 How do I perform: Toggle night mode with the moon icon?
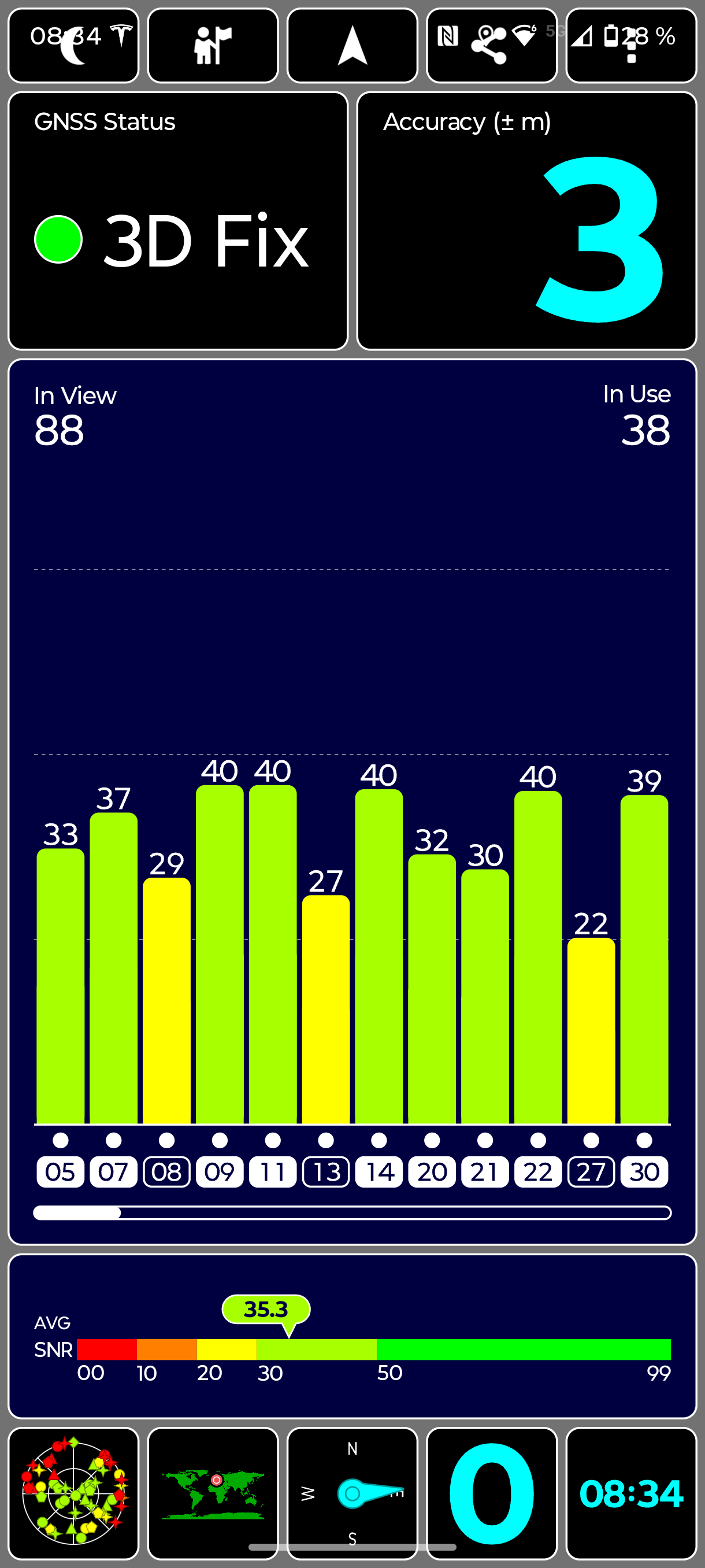pos(73,46)
